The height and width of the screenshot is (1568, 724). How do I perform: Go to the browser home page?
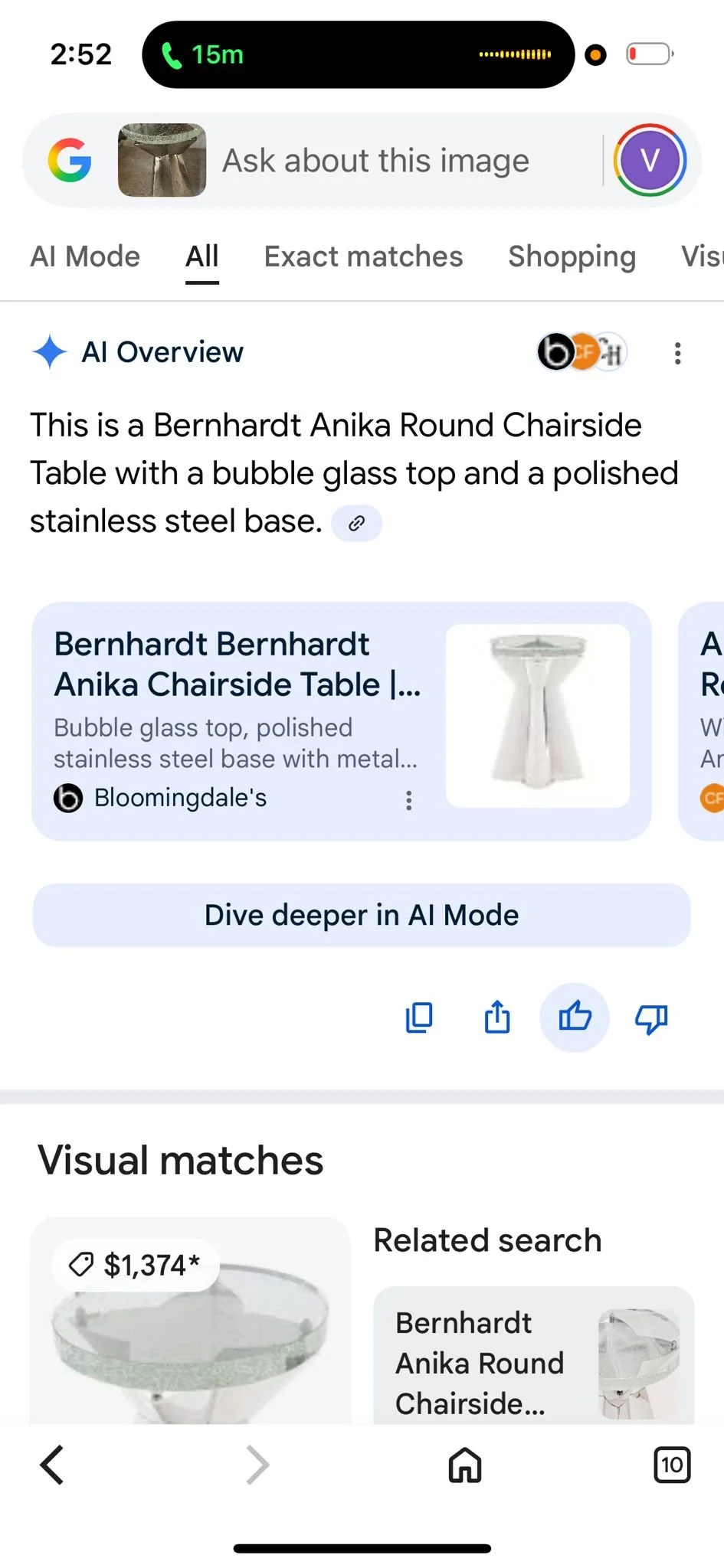pyautogui.click(x=465, y=1465)
